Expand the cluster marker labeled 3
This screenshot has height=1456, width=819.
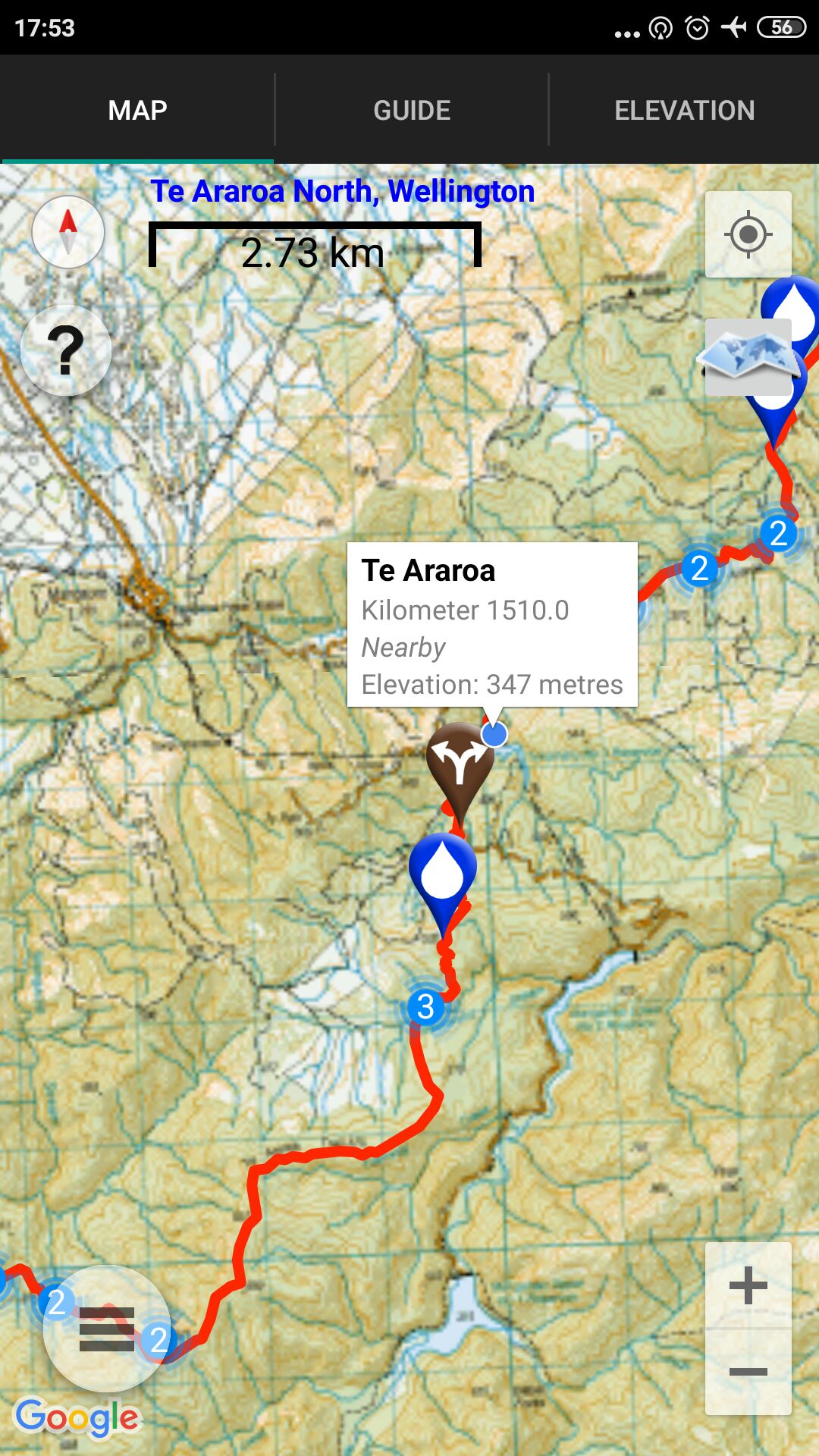[x=425, y=1007]
